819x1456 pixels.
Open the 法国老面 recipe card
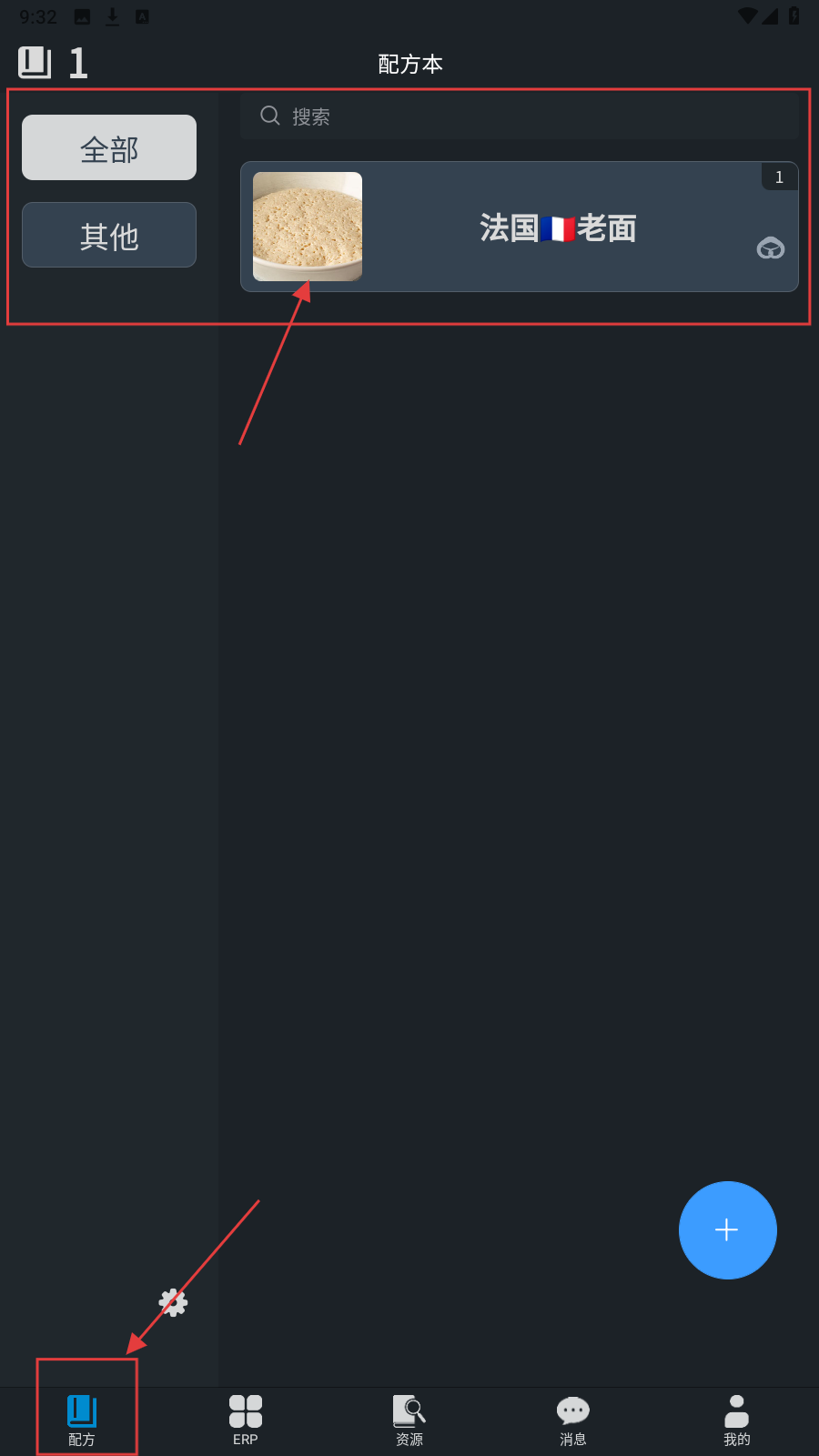coord(519,227)
